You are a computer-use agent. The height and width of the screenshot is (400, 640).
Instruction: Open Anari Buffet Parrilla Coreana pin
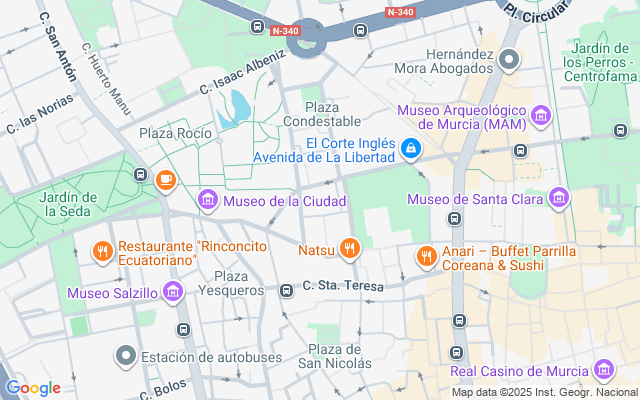pyautogui.click(x=426, y=257)
